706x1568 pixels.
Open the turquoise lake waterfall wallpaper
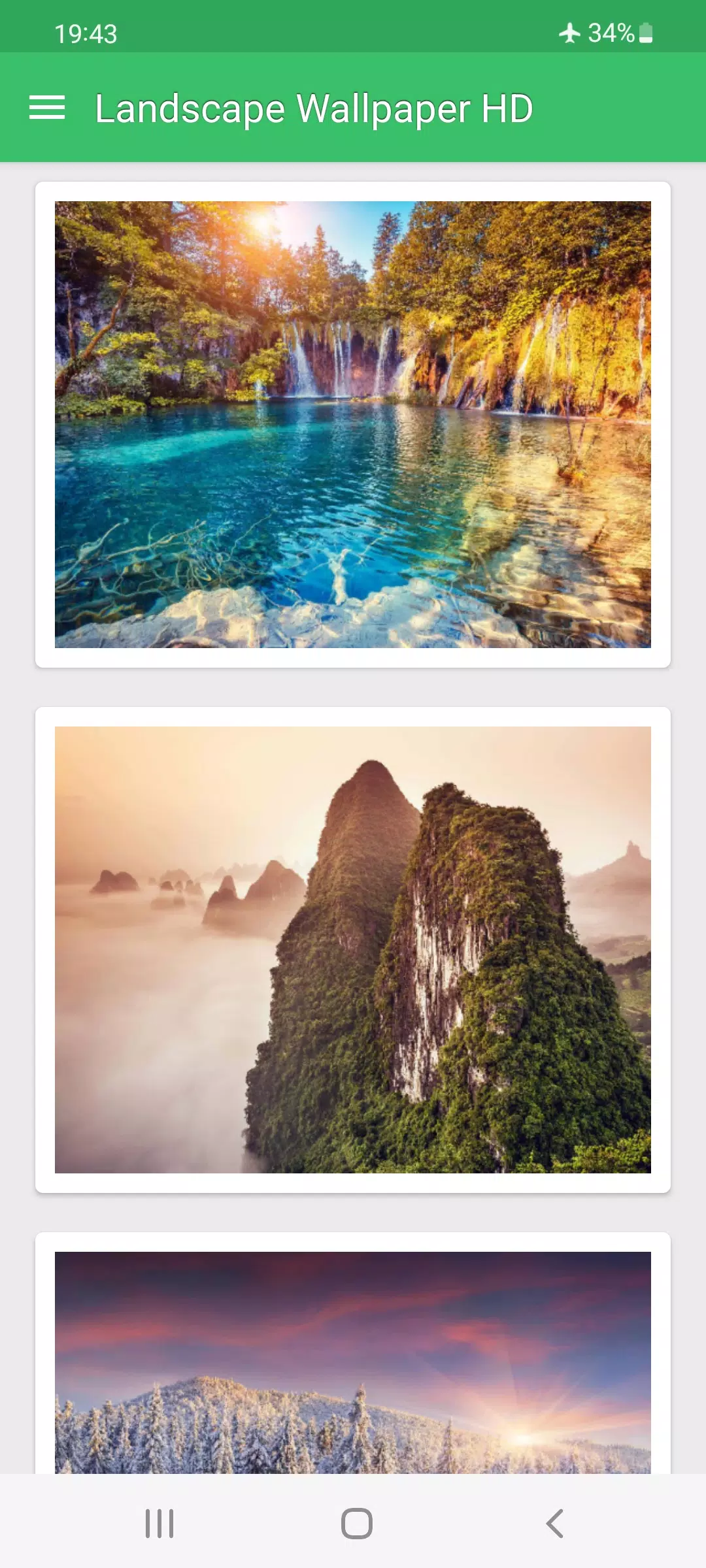[353, 425]
